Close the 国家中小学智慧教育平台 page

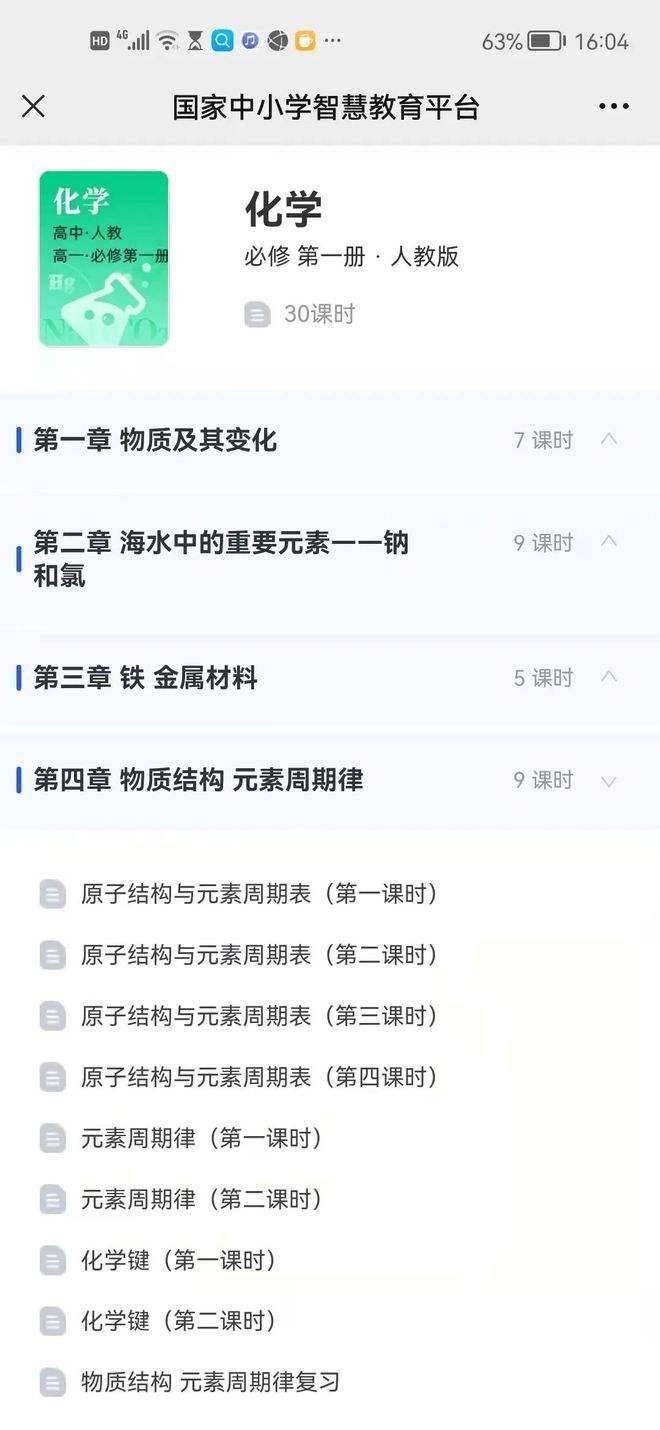click(x=33, y=107)
